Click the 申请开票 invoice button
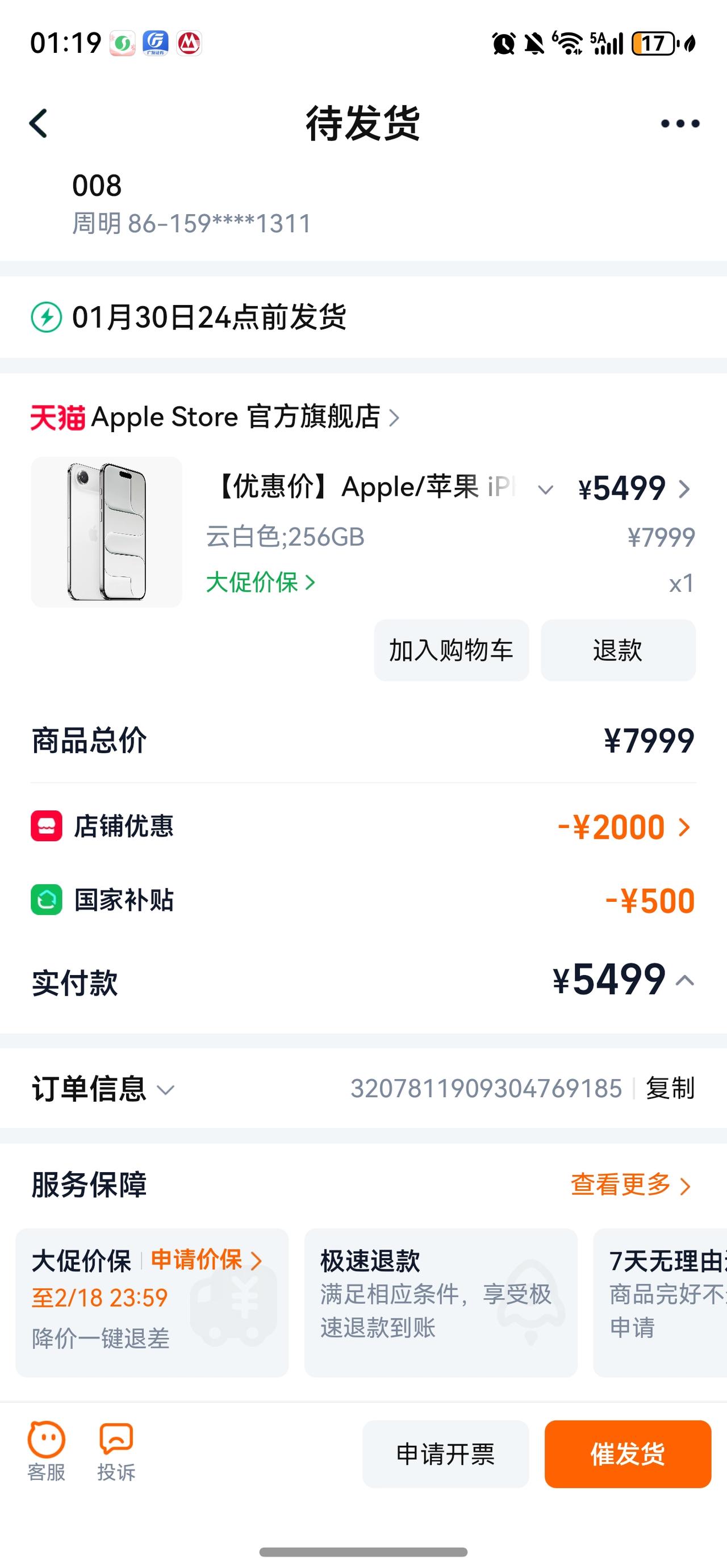Image resolution: width=727 pixels, height=1568 pixels. [x=445, y=1453]
